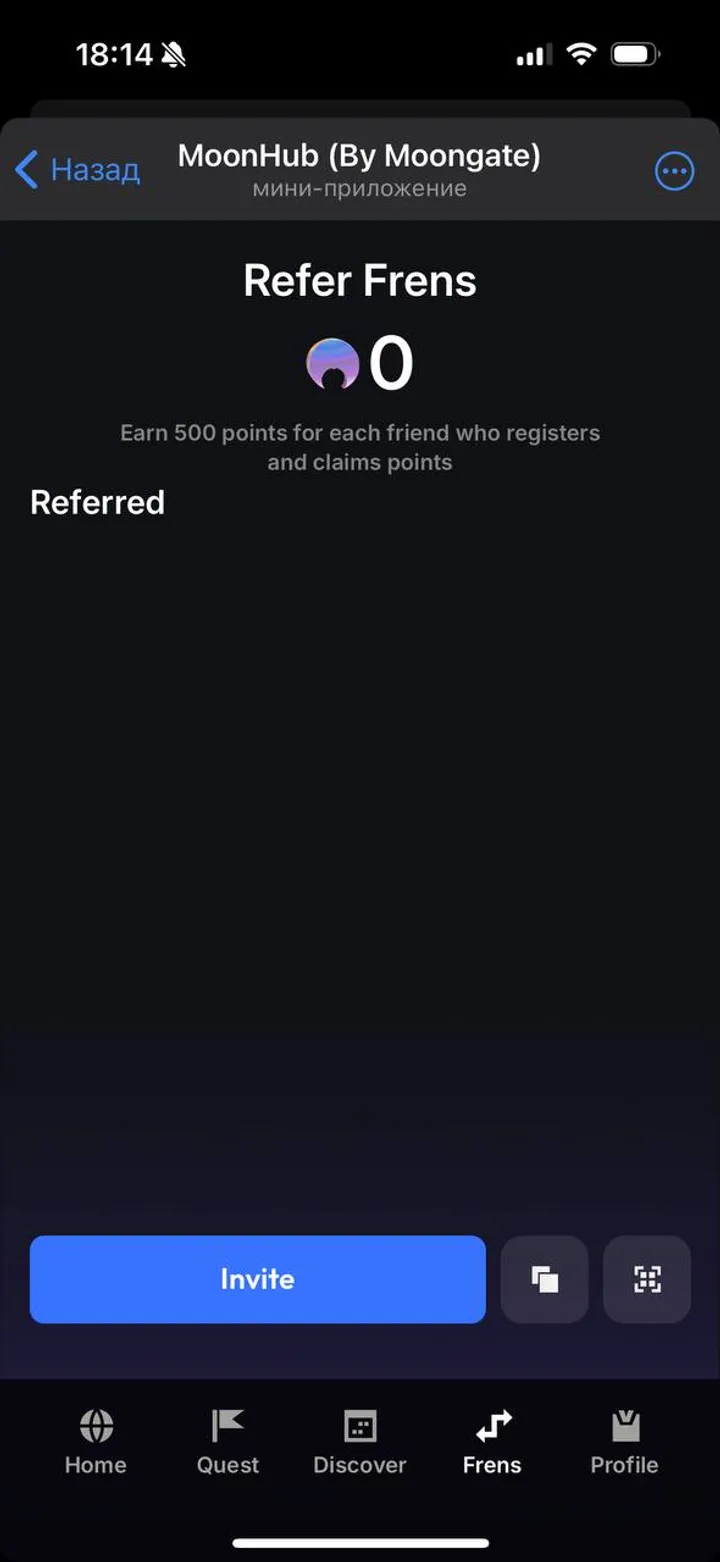Open the mini-app options menu icon
The width and height of the screenshot is (720, 1562).
675,170
